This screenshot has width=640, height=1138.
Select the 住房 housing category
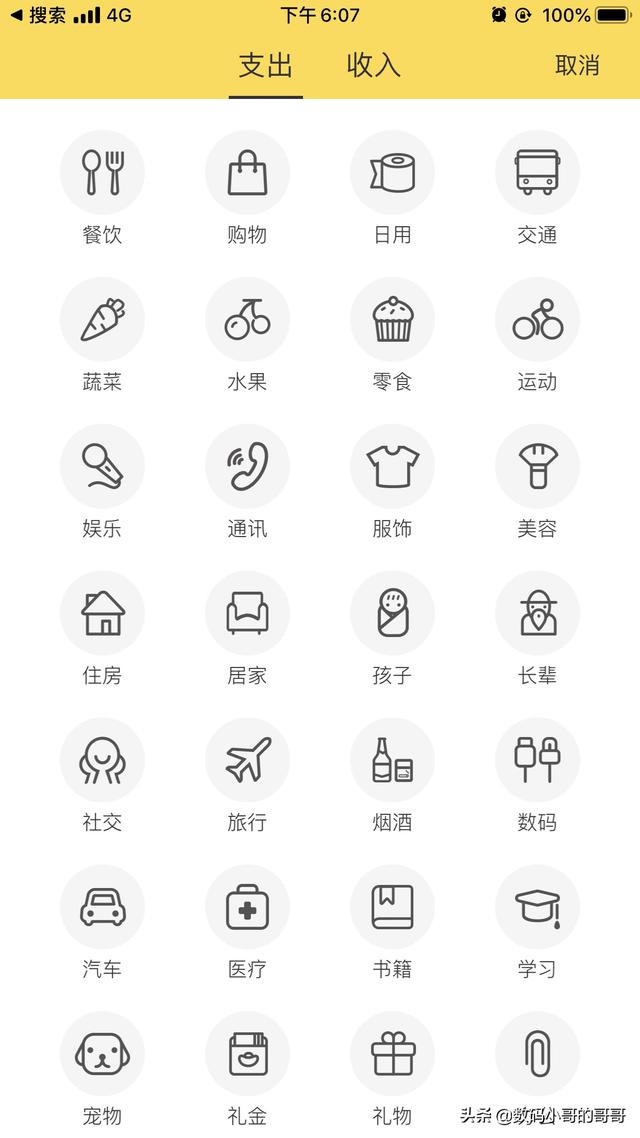[102, 614]
